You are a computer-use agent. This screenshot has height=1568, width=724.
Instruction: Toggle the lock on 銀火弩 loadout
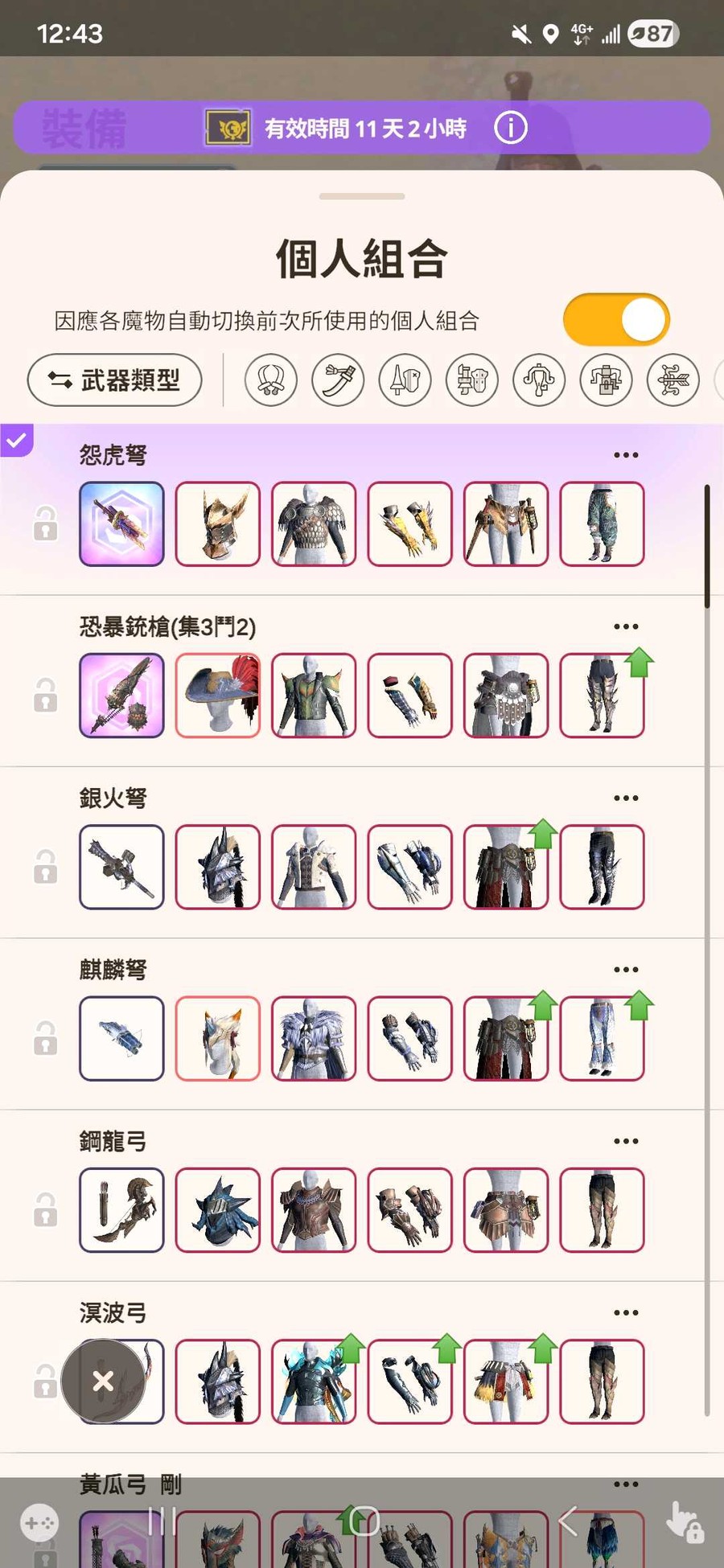pos(45,867)
